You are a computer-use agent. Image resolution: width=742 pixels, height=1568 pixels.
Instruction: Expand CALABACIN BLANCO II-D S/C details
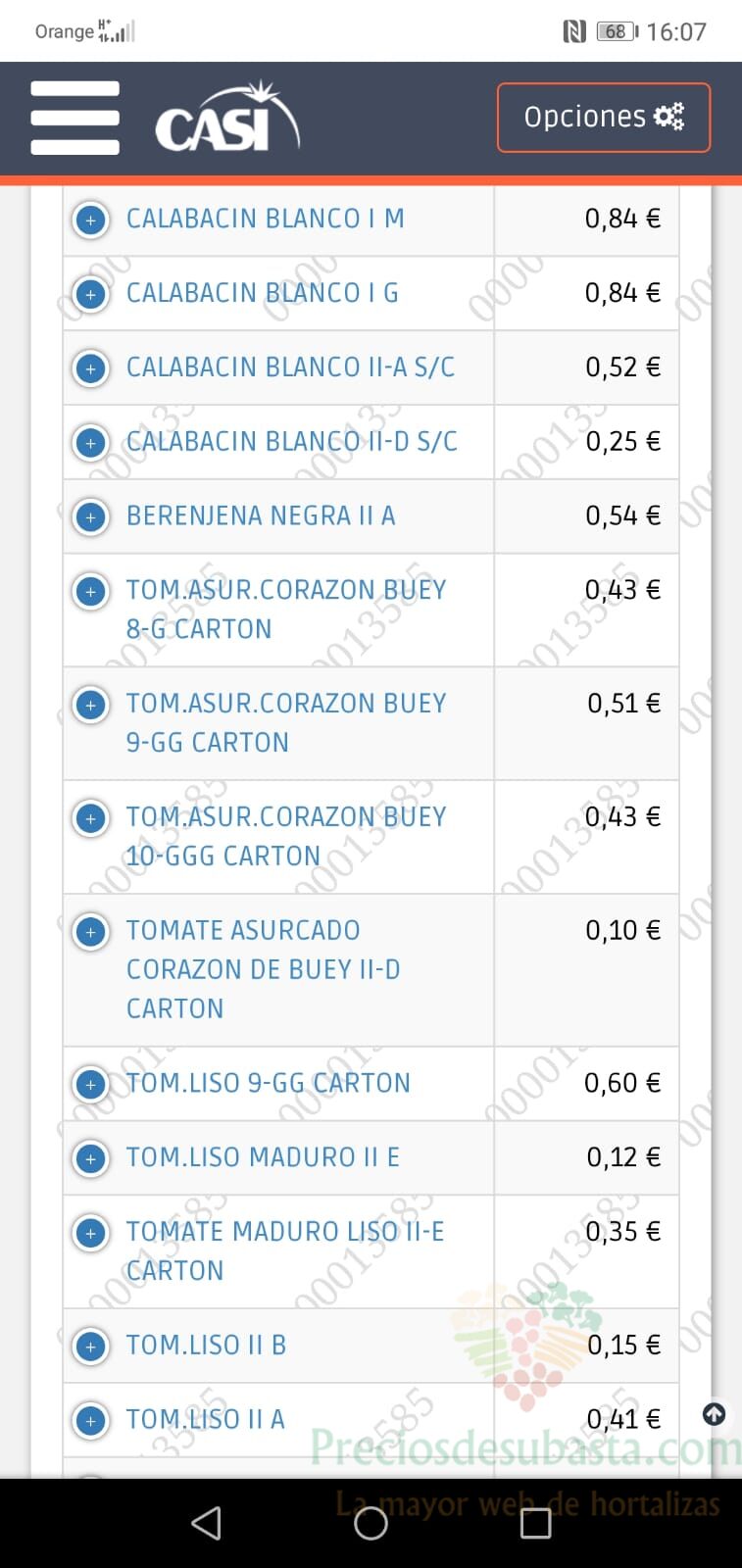[91, 443]
